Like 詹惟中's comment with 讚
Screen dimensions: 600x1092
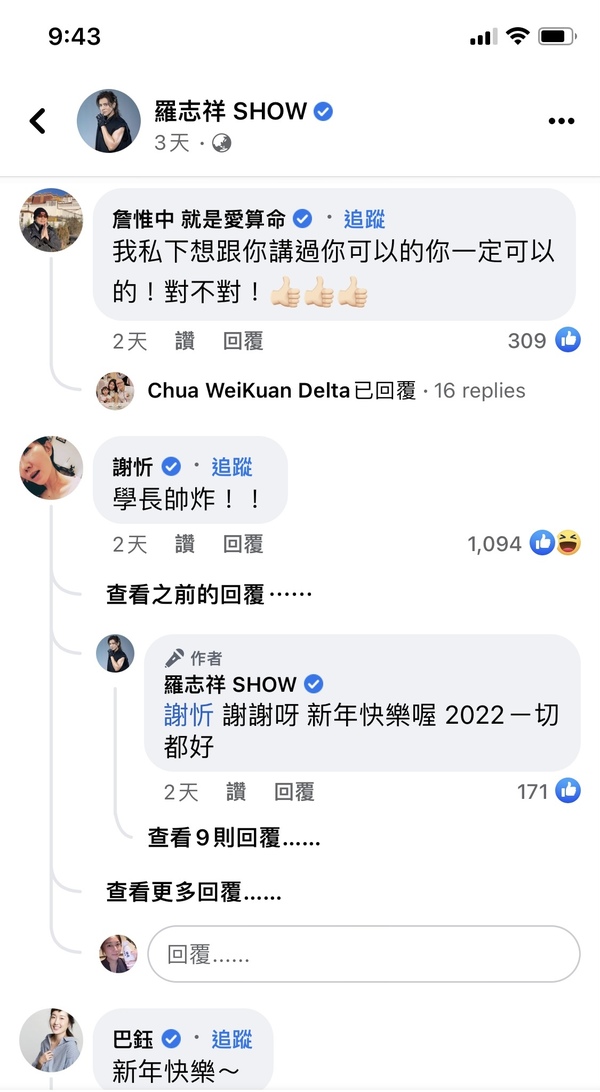point(185,341)
